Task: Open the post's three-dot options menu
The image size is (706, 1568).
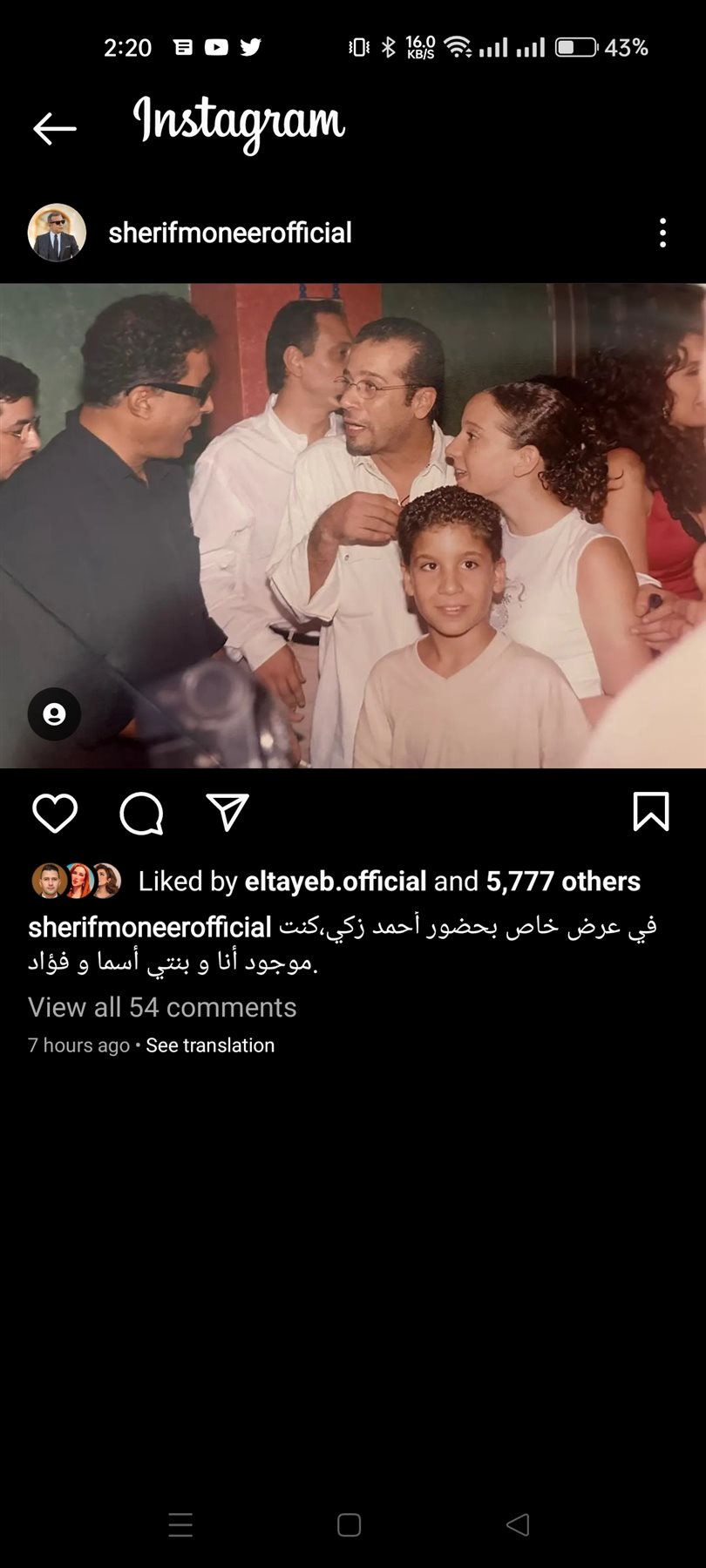Action: pyautogui.click(x=662, y=233)
